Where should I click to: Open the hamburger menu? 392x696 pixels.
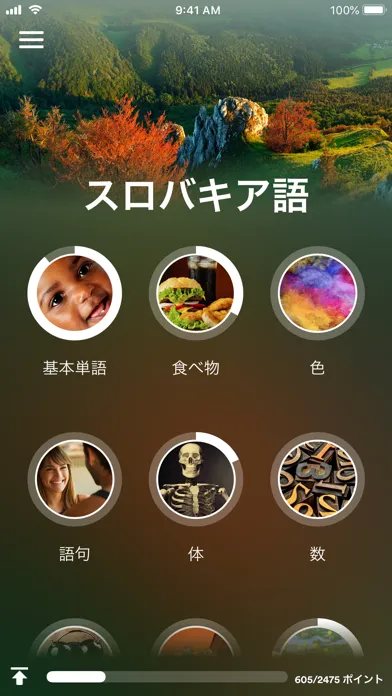(31, 40)
